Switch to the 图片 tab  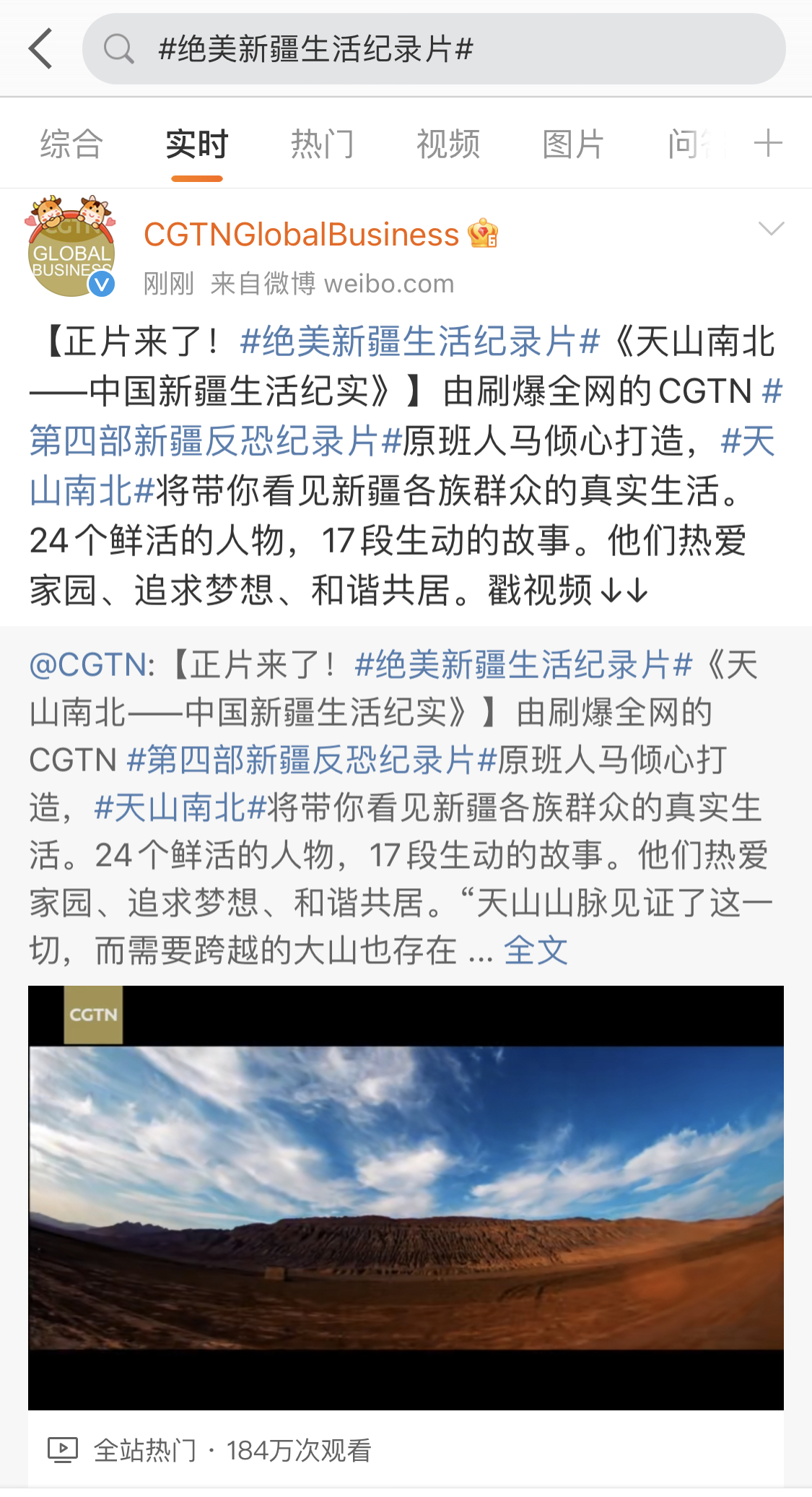(x=573, y=144)
